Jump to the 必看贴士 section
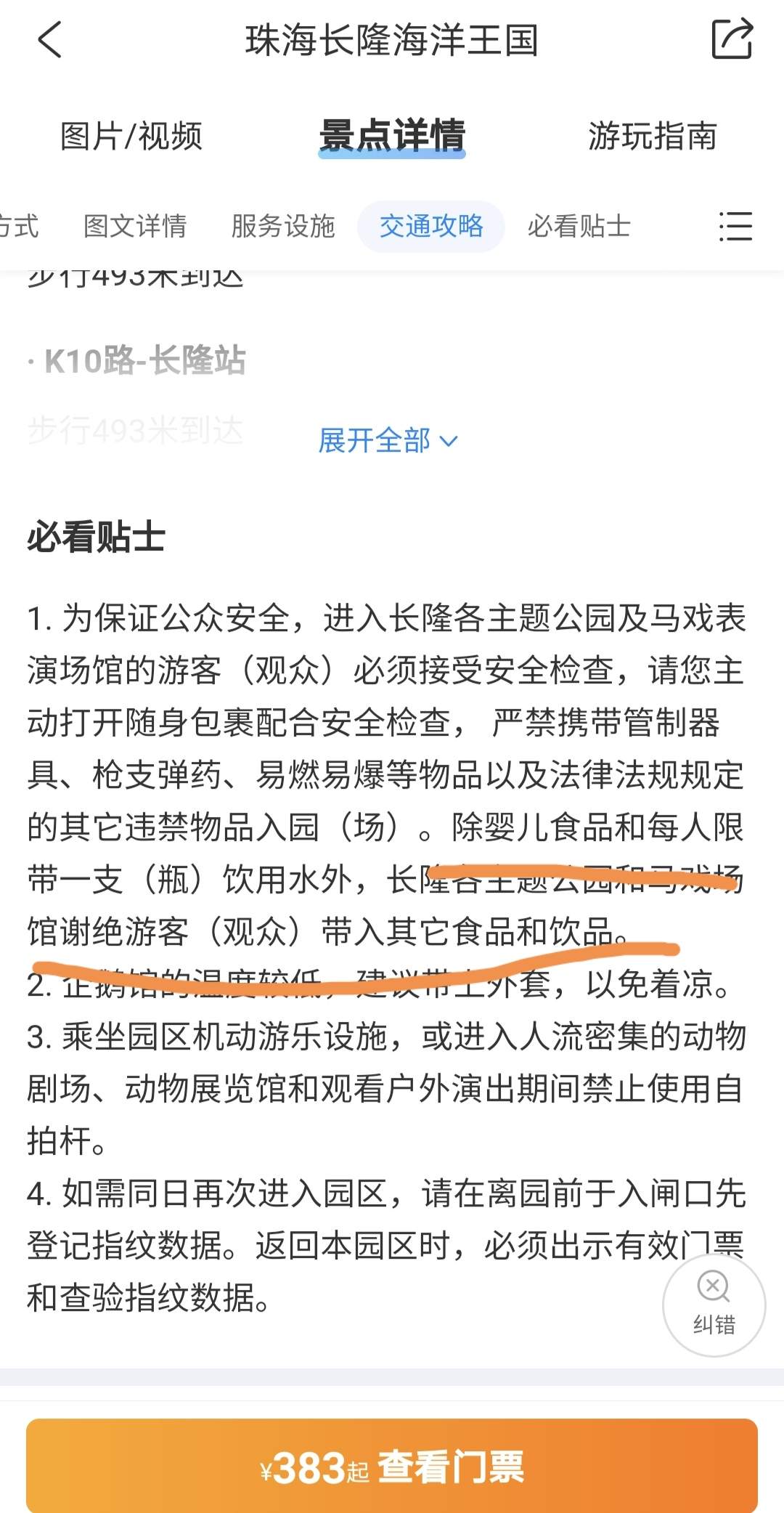Image resolution: width=784 pixels, height=1513 pixels. click(579, 226)
